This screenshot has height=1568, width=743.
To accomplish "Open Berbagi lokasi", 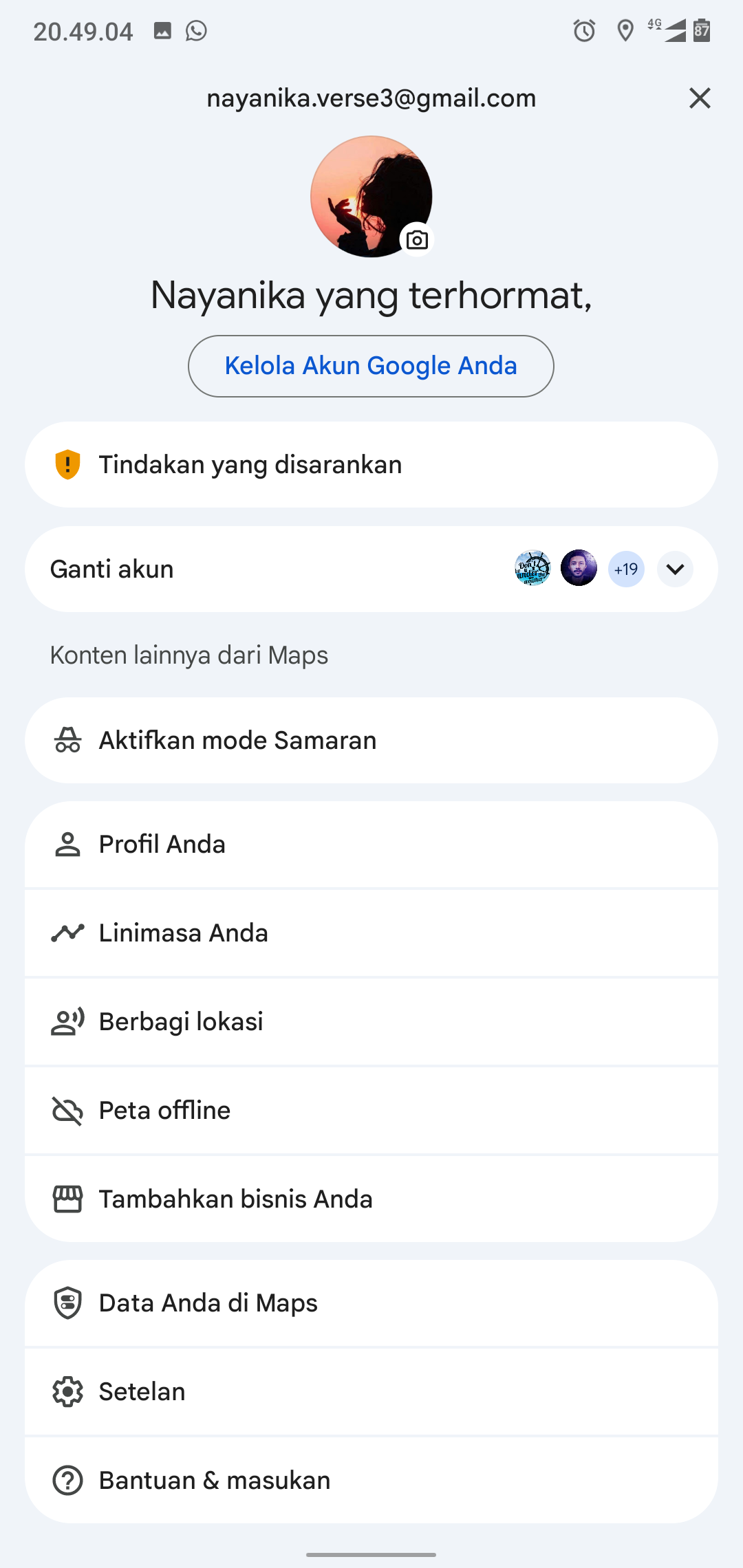I will [371, 1022].
